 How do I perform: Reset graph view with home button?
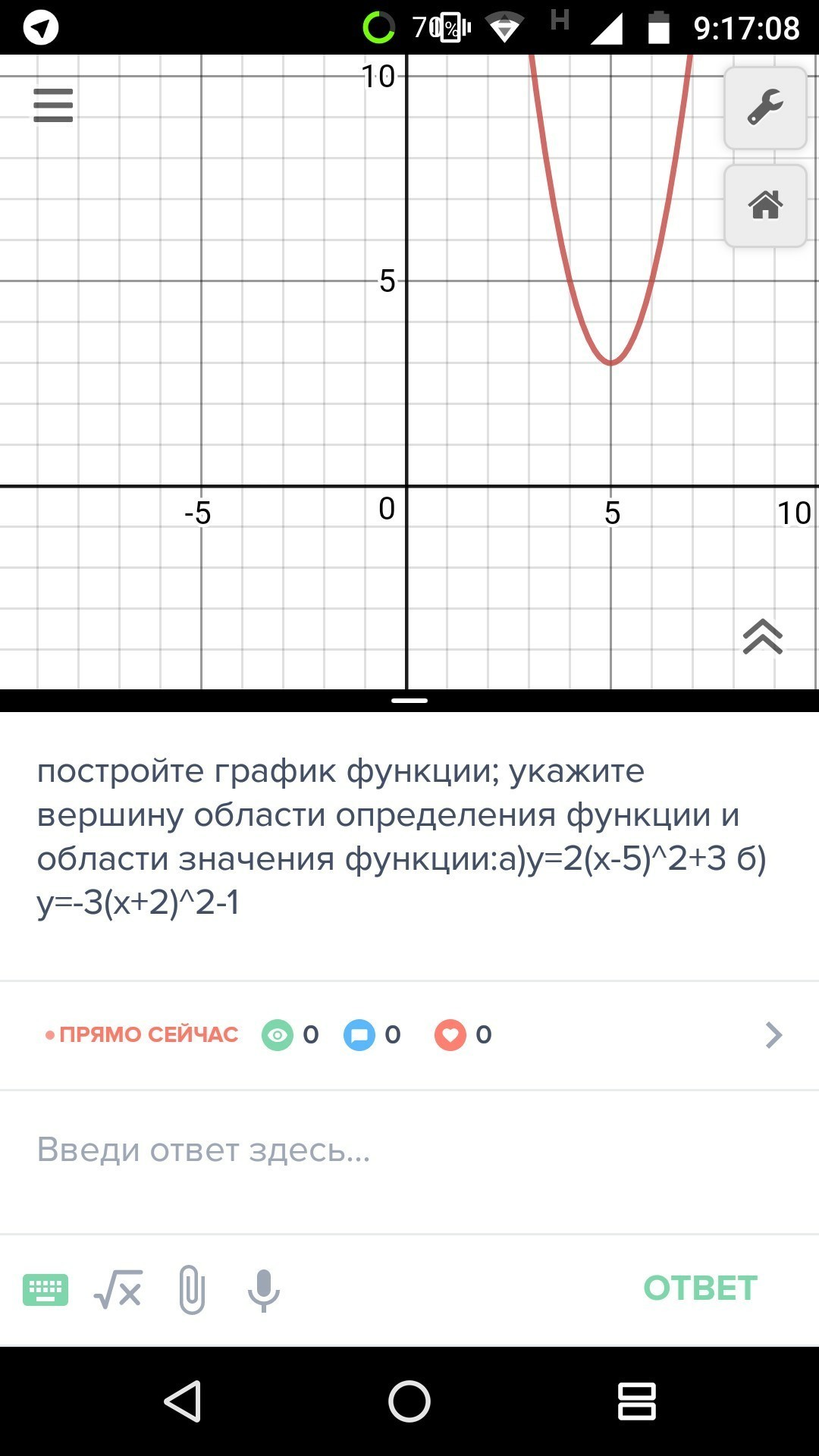click(765, 206)
